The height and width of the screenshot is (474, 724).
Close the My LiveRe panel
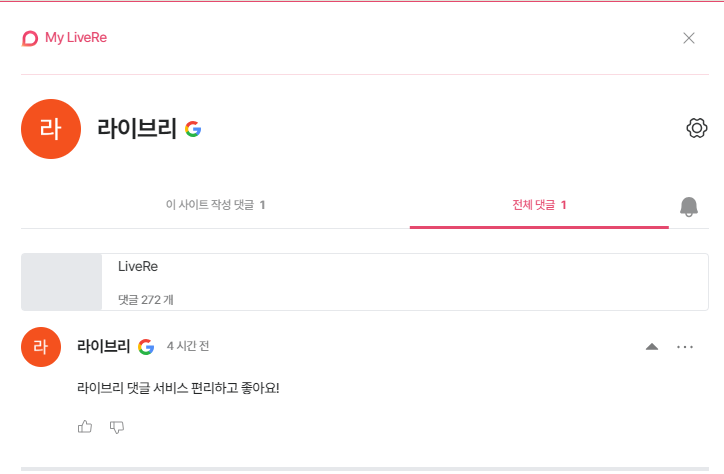coord(688,38)
